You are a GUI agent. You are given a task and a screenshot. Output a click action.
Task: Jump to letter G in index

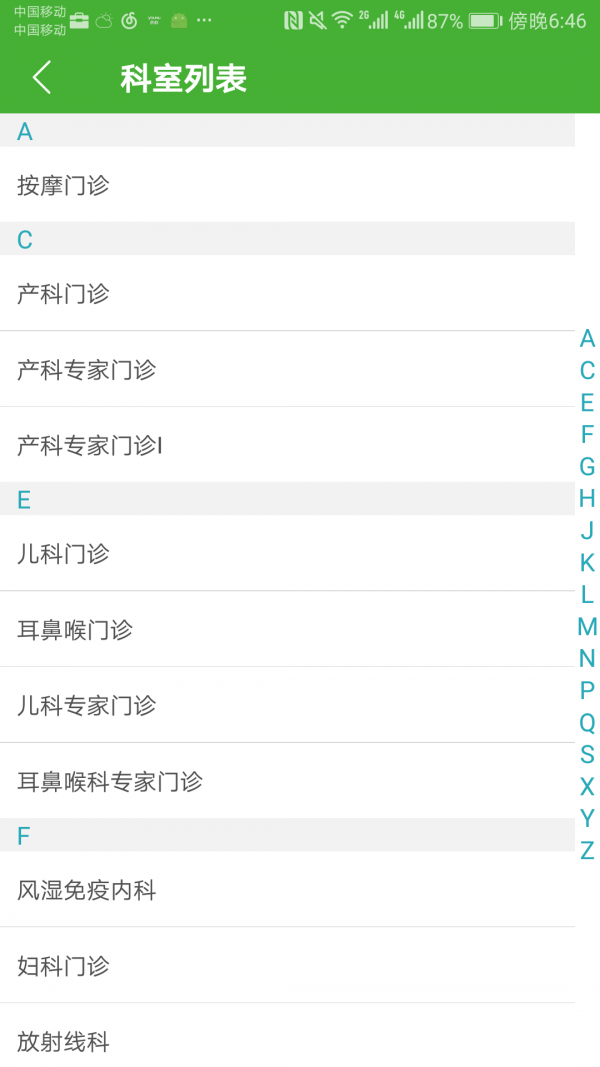coord(587,467)
